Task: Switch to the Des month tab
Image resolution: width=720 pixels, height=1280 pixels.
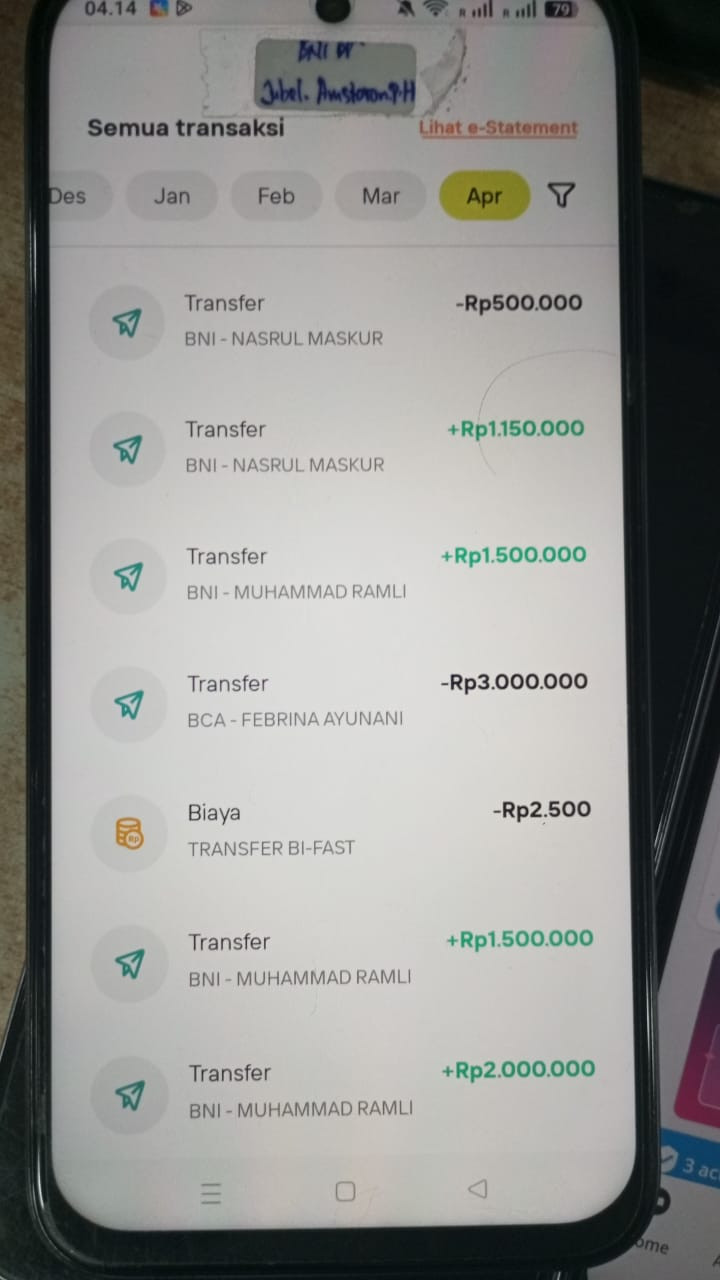Action: (78, 196)
